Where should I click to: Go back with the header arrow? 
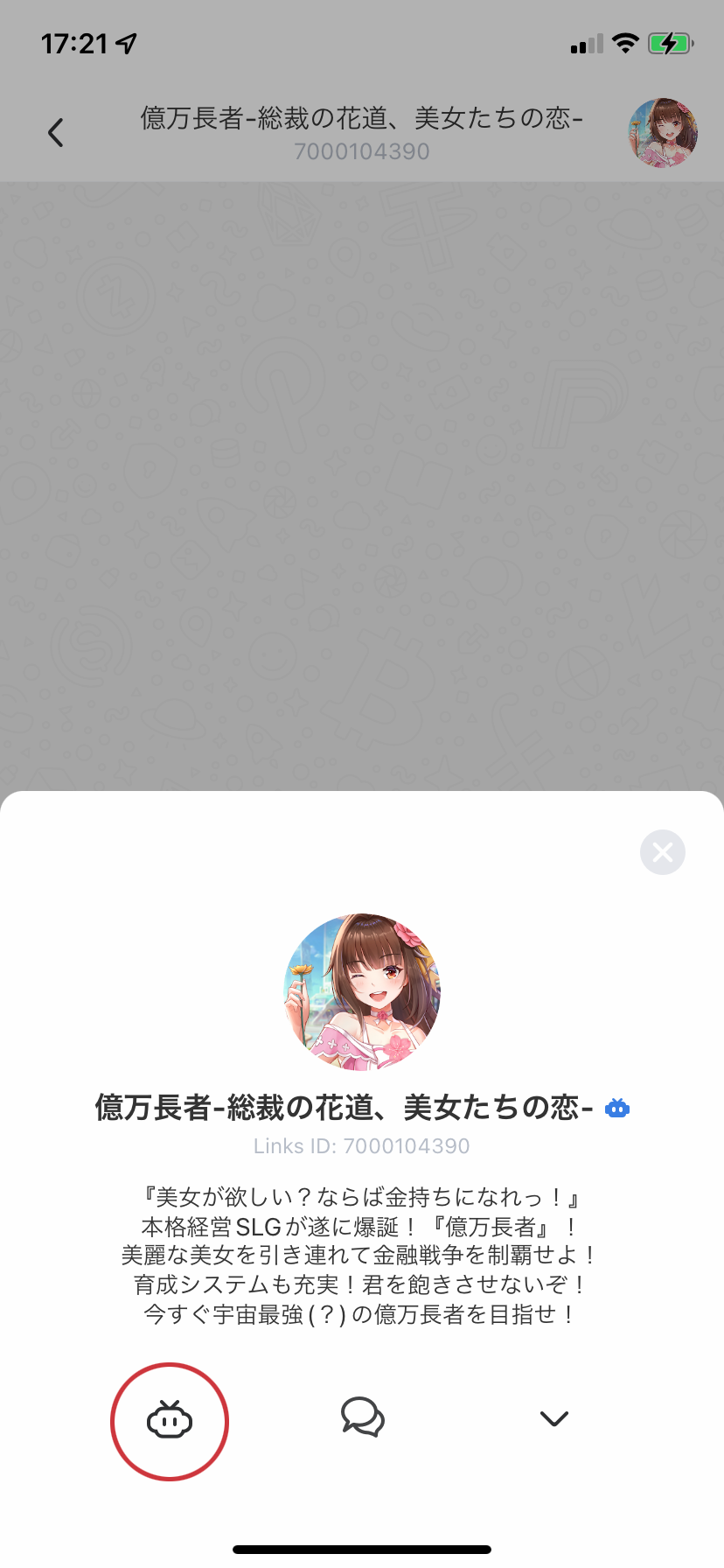56,133
